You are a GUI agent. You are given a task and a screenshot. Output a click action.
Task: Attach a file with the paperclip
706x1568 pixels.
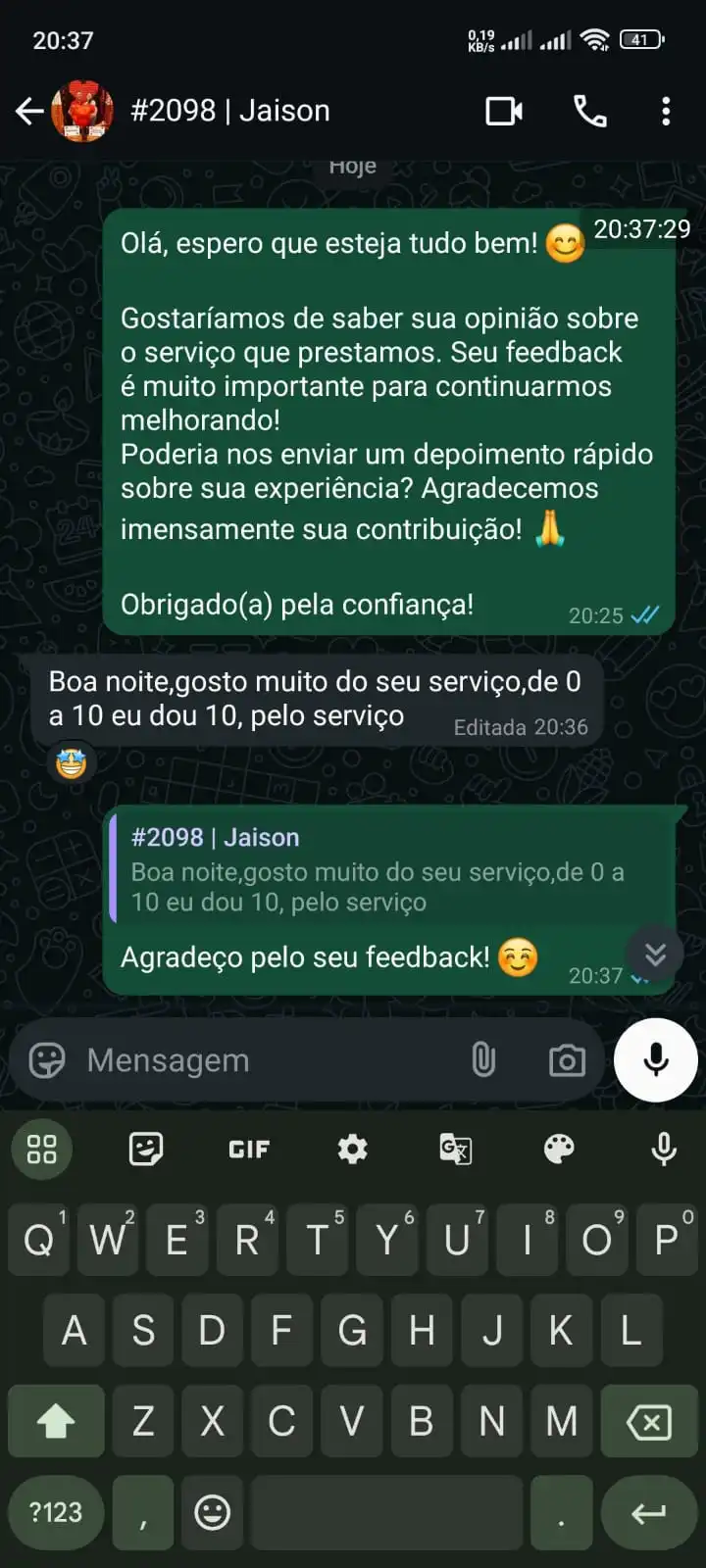click(x=483, y=1060)
